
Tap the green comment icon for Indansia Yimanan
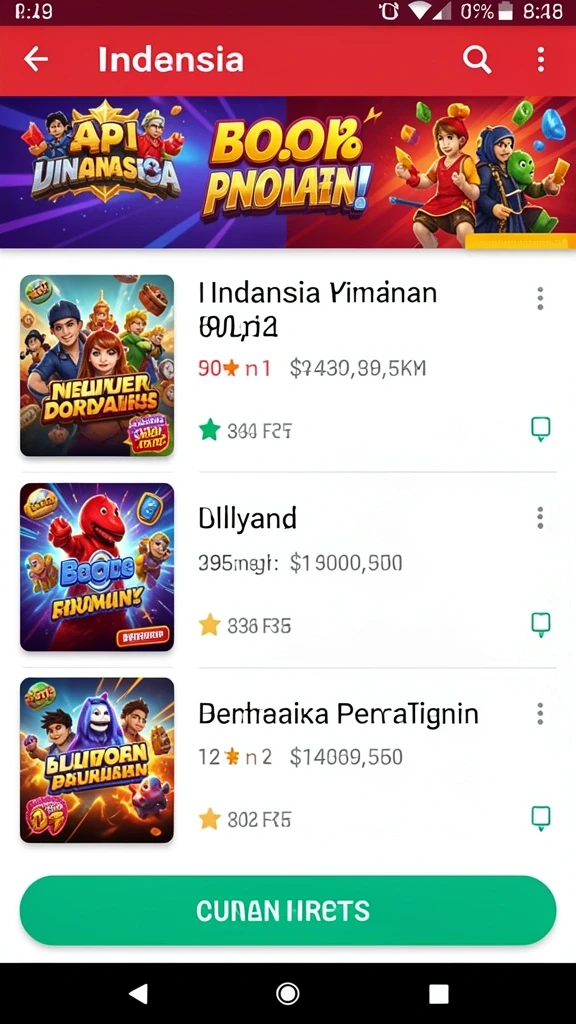(540, 429)
